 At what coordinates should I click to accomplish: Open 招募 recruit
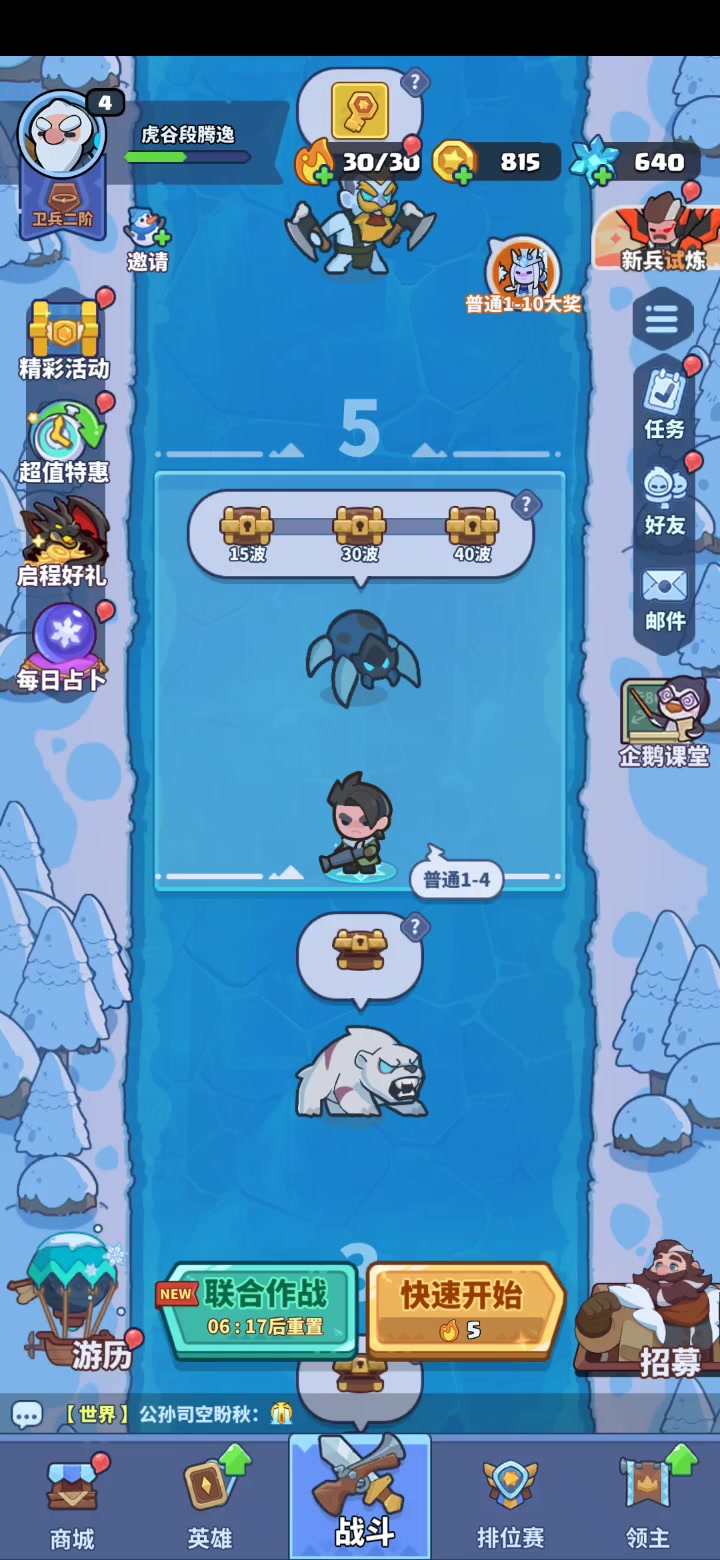(650, 1312)
